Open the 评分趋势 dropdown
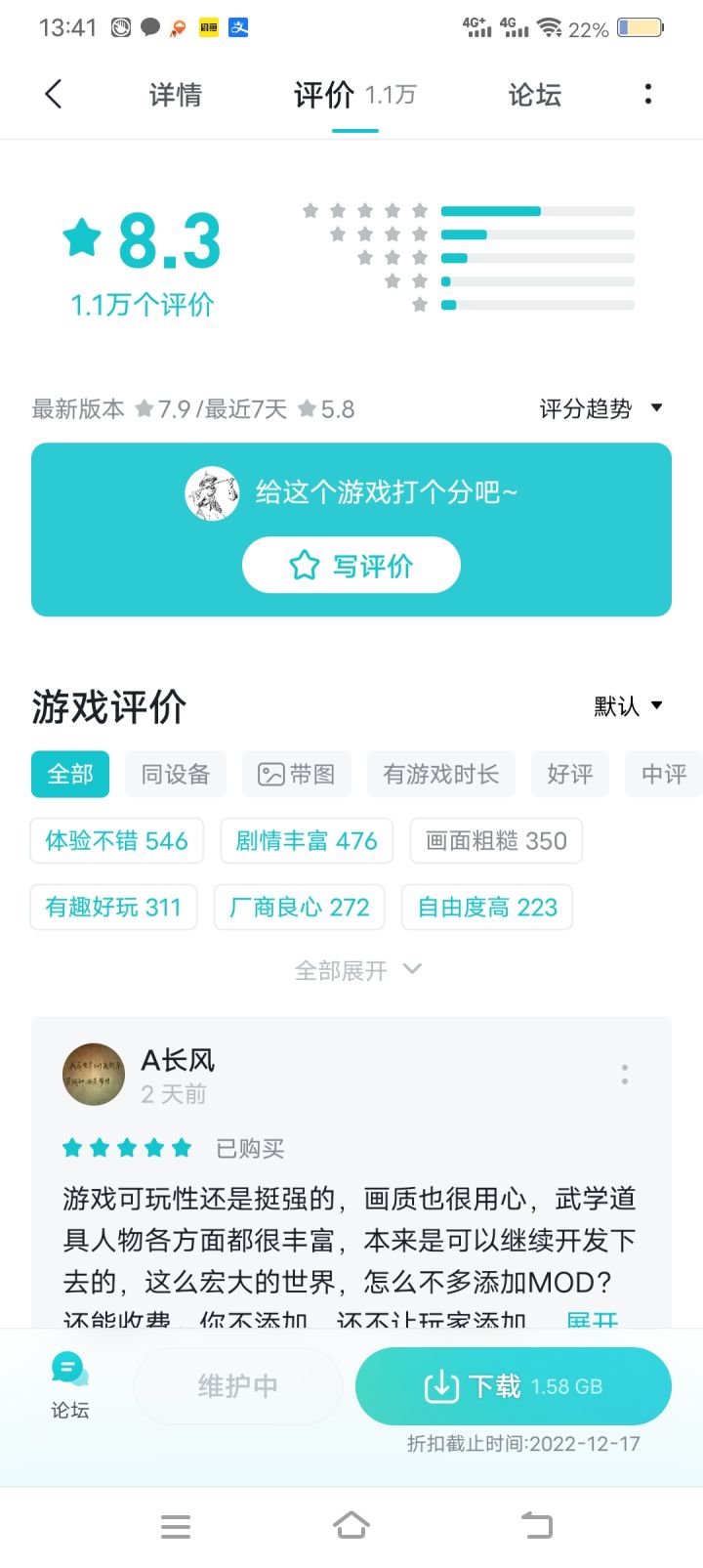The image size is (703, 1568). (x=600, y=408)
